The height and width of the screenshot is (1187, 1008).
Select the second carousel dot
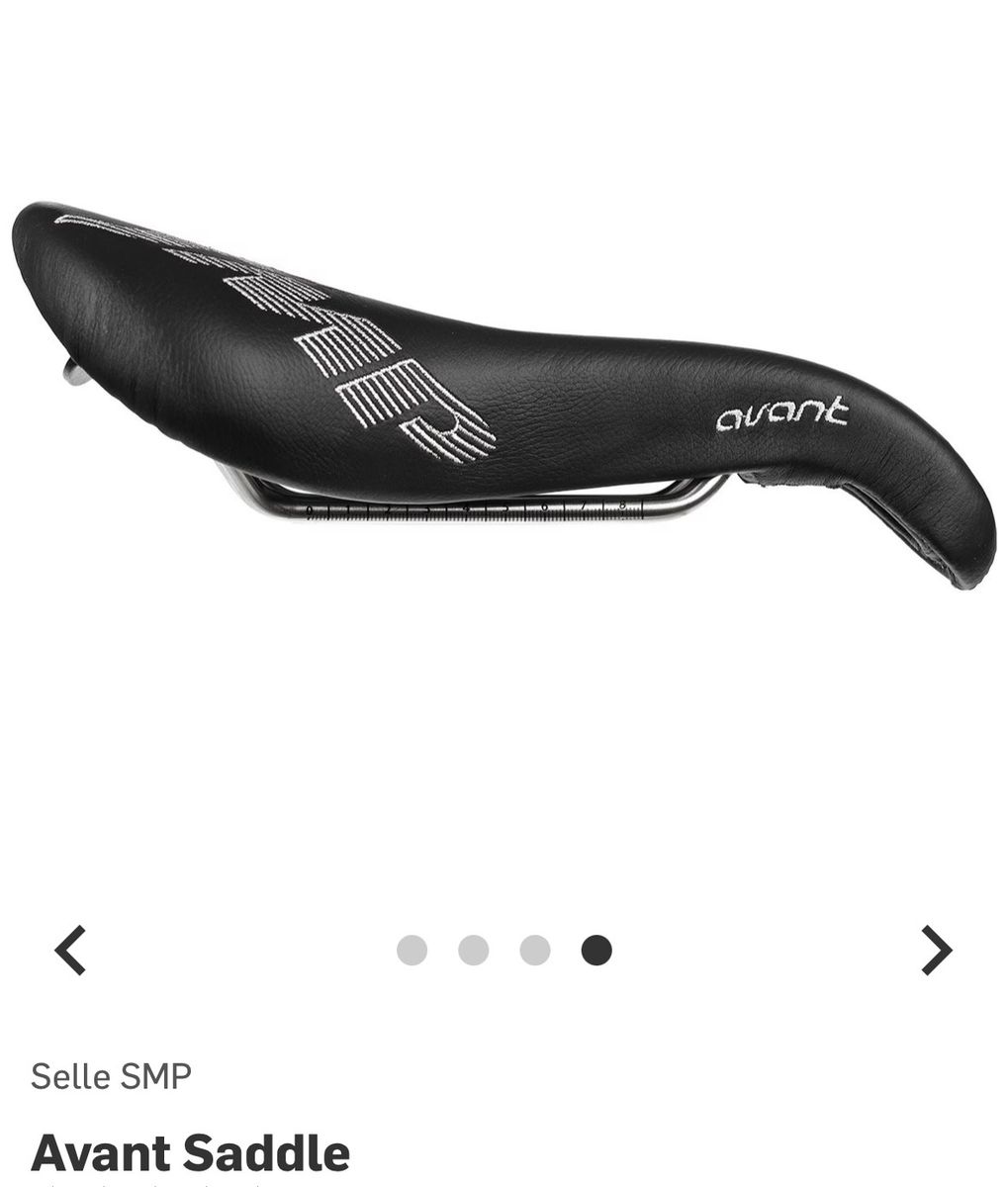click(x=473, y=951)
